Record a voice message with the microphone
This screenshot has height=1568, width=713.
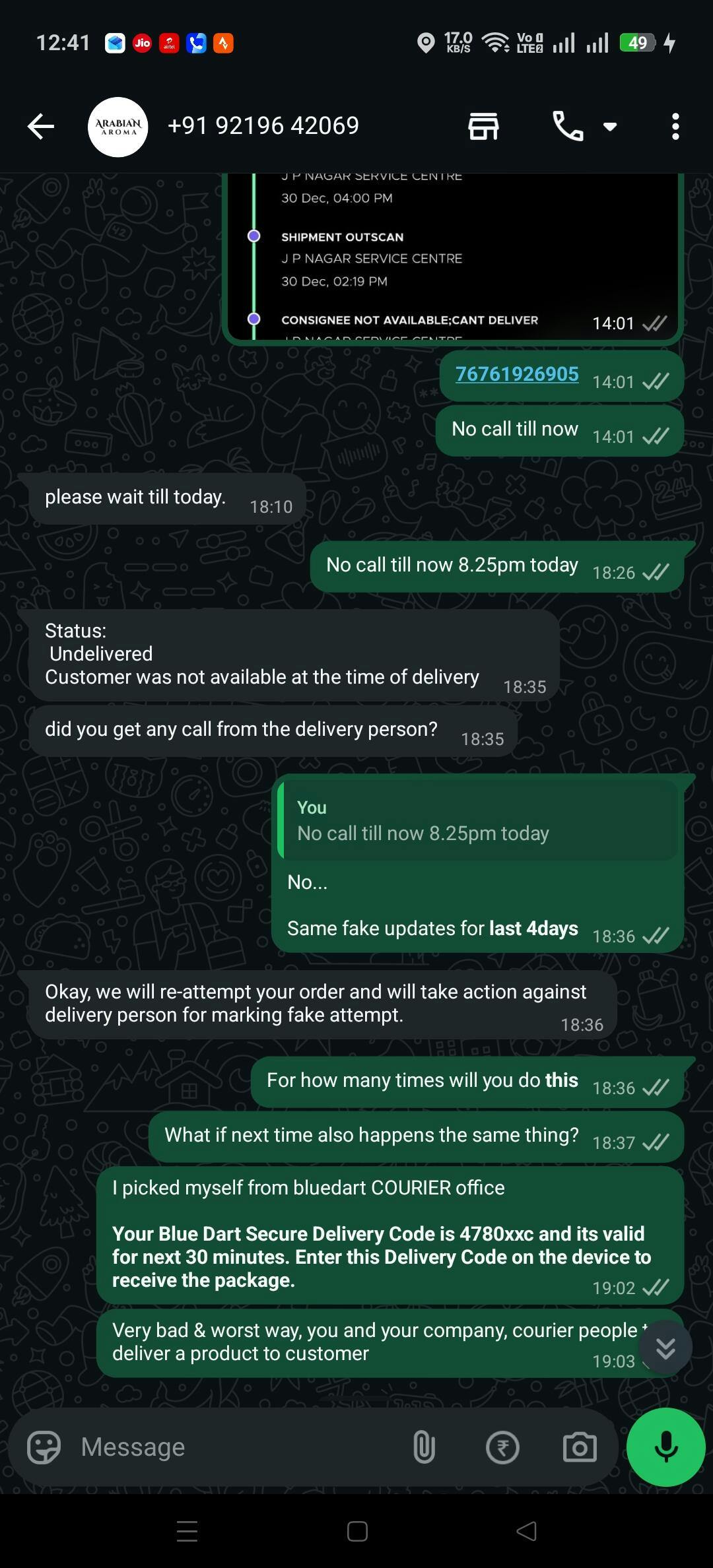tap(665, 1447)
